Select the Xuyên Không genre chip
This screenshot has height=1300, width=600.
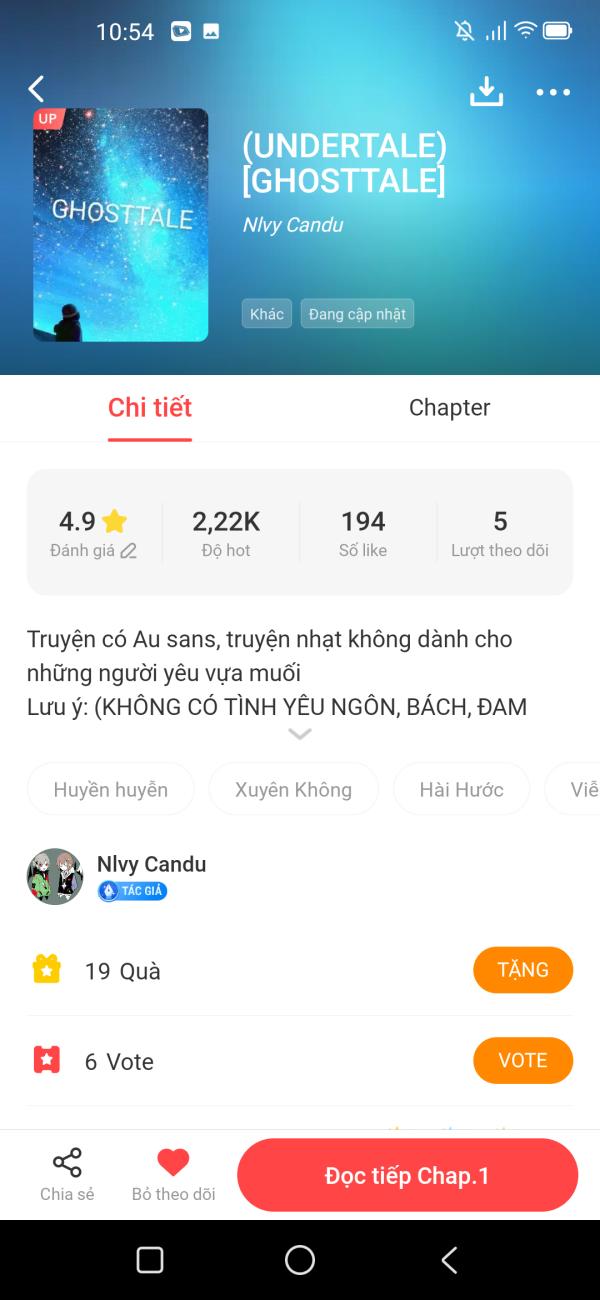tap(293, 789)
